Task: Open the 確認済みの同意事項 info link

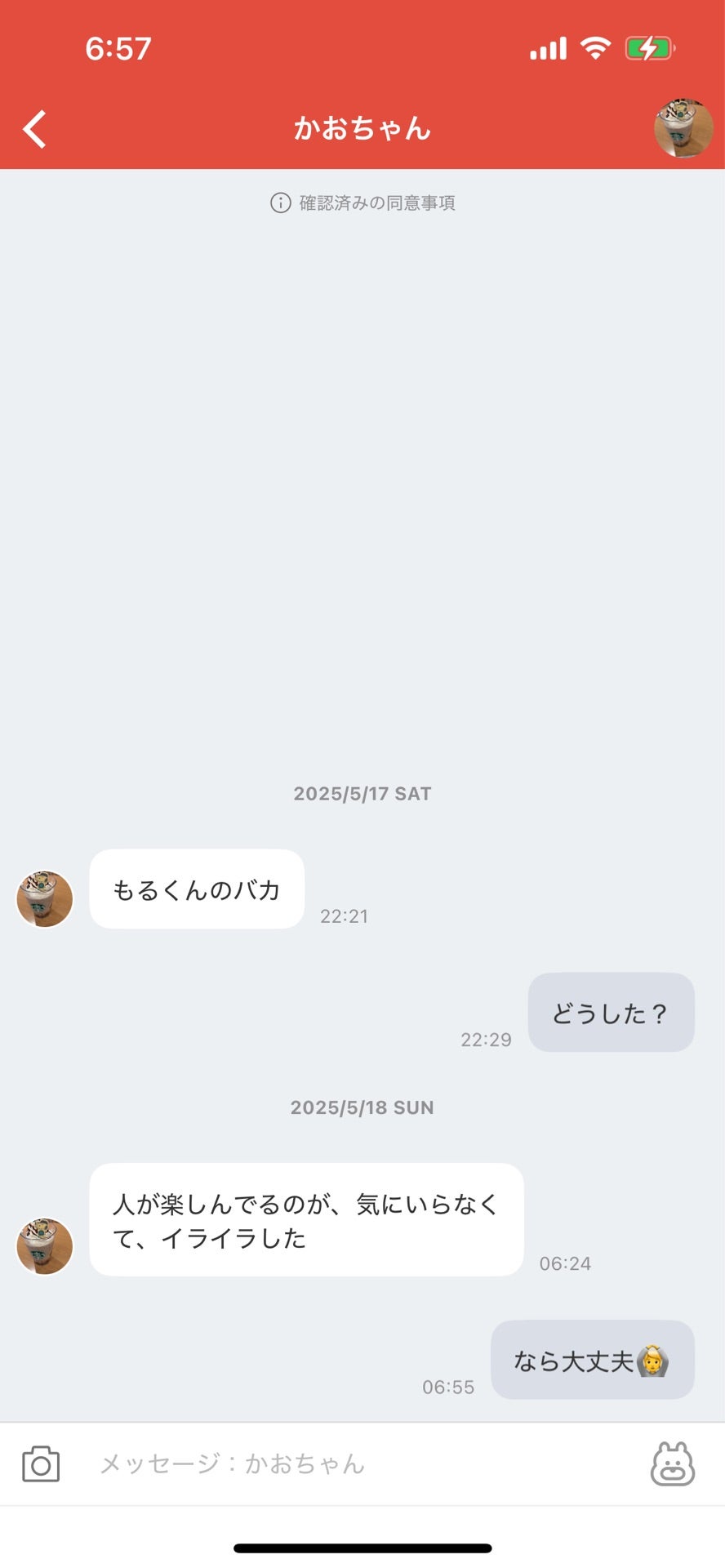Action: pos(362,203)
